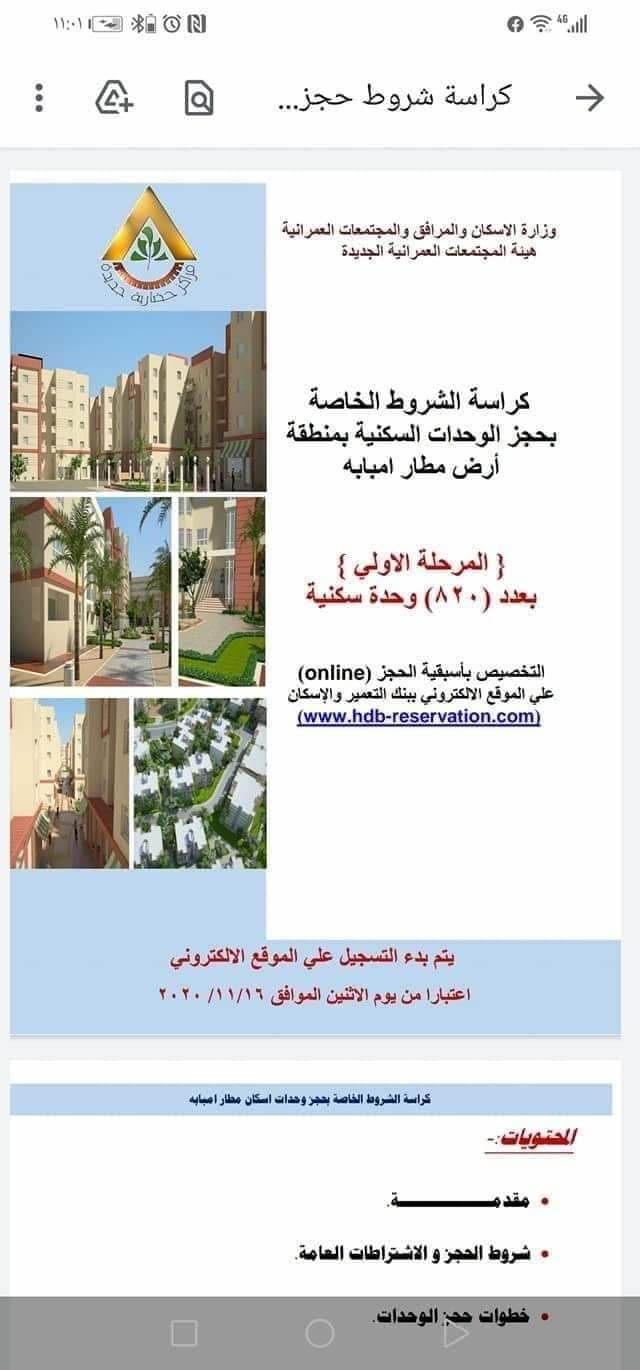The height and width of the screenshot is (1370, 640).
Task: Go back using the arrow icon
Action: pyautogui.click(x=590, y=97)
